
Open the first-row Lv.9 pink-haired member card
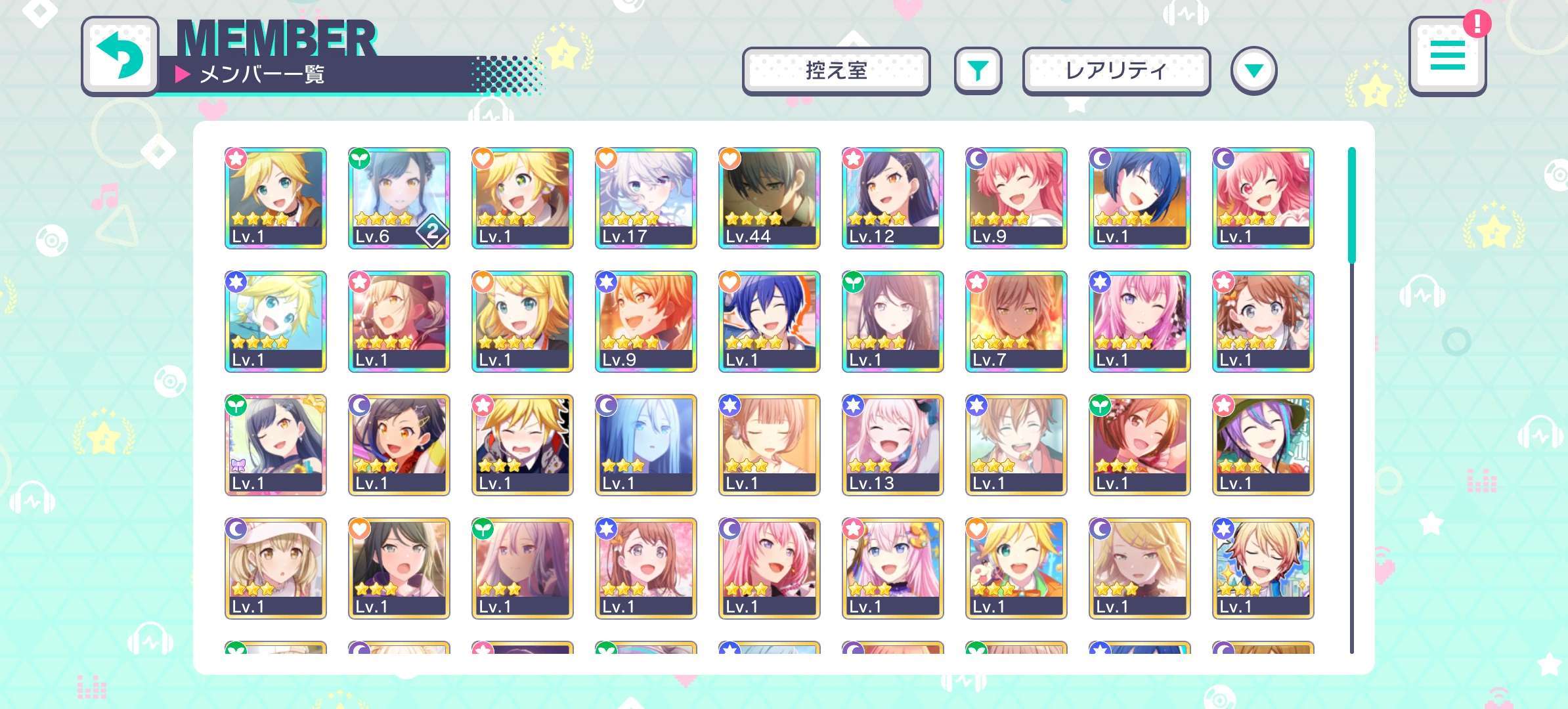pos(1016,198)
